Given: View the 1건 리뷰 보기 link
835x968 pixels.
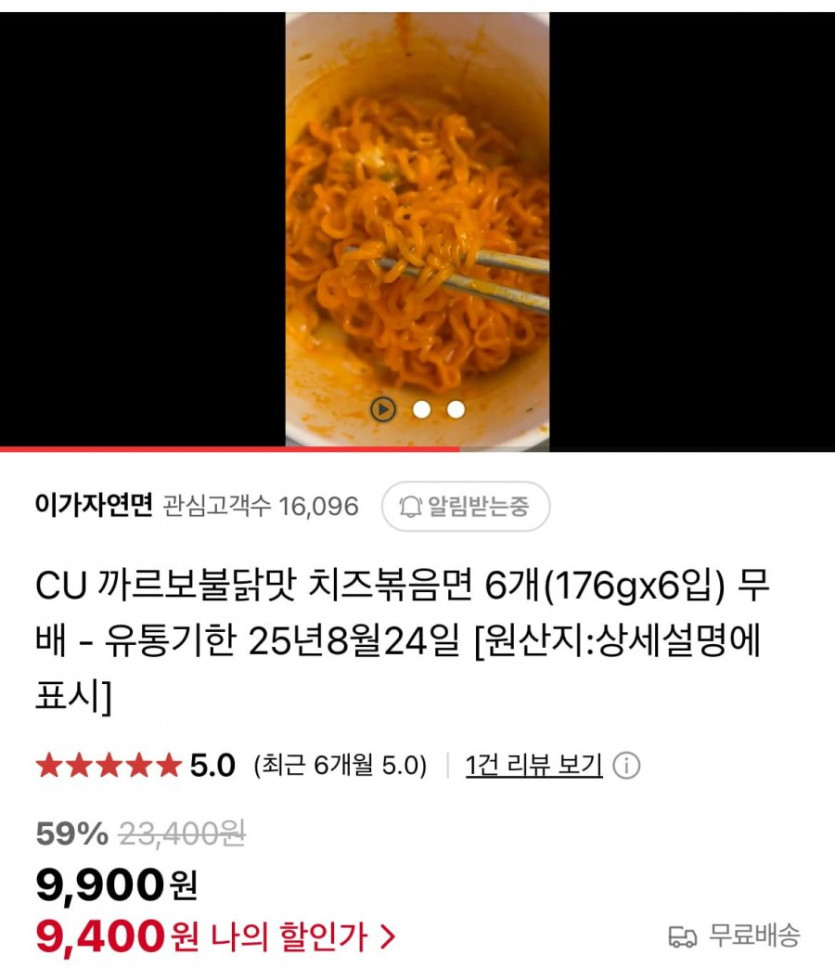Looking at the screenshot, I should (533, 766).
